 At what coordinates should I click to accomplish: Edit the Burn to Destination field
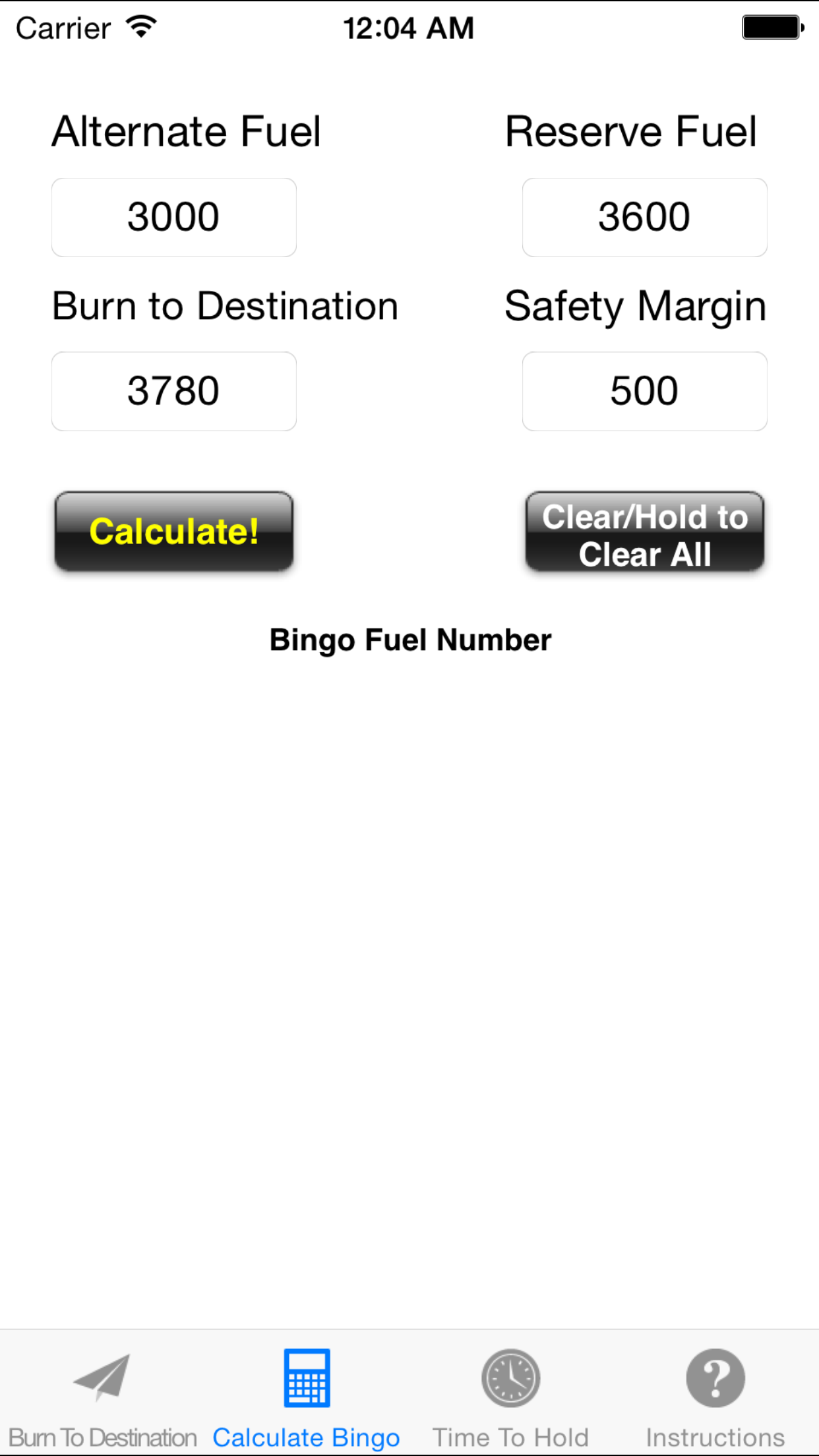point(174,391)
